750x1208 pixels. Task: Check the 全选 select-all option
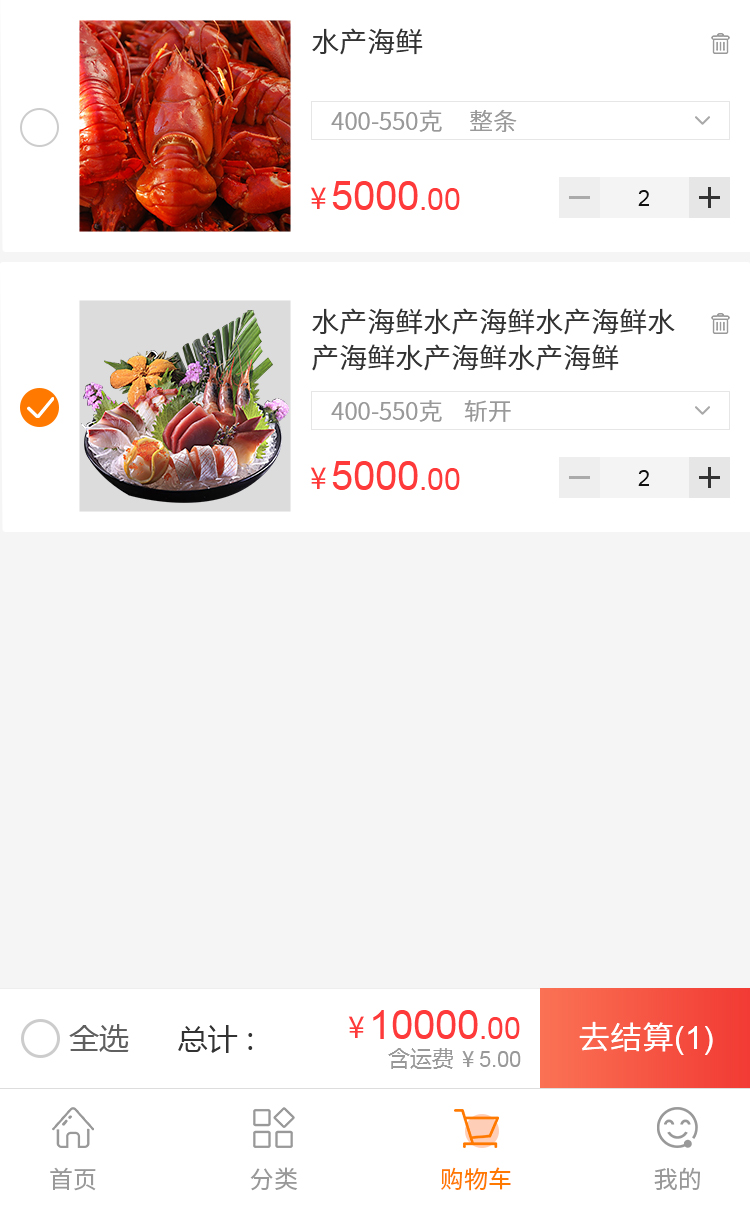pyautogui.click(x=41, y=1039)
